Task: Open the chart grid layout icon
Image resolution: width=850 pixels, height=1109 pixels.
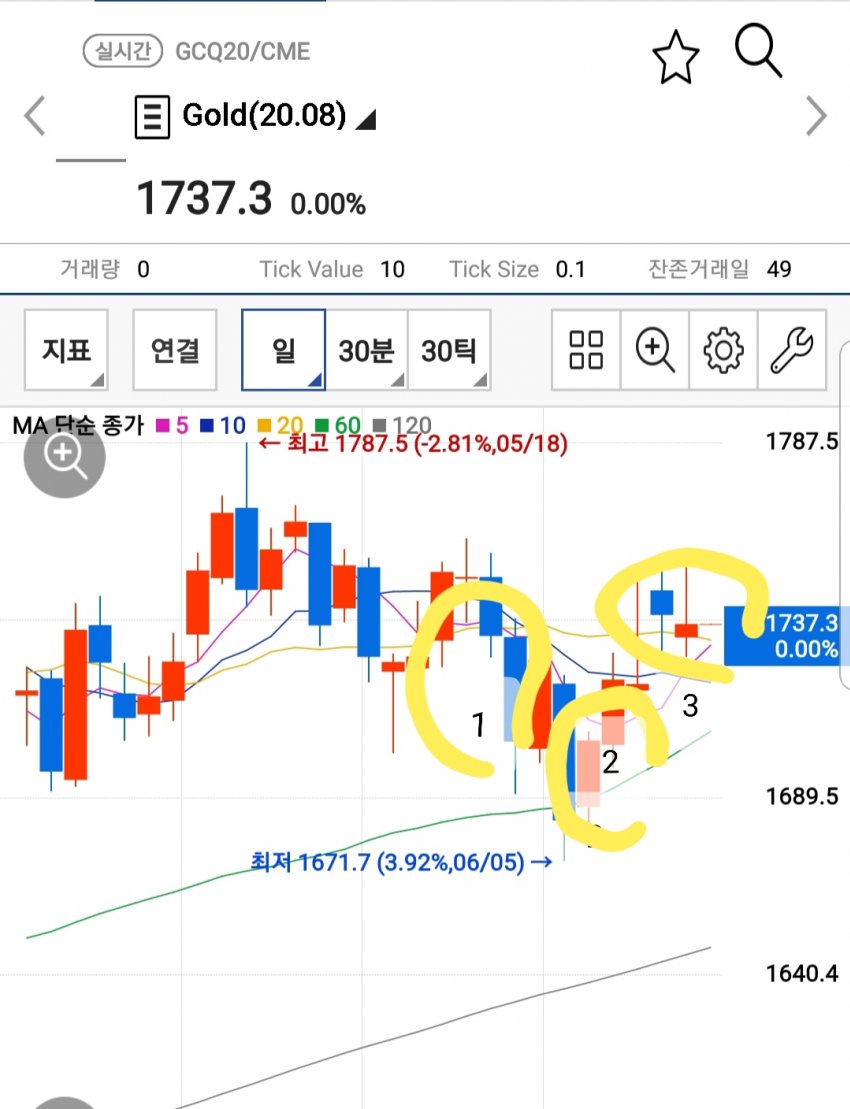Action: coord(587,350)
